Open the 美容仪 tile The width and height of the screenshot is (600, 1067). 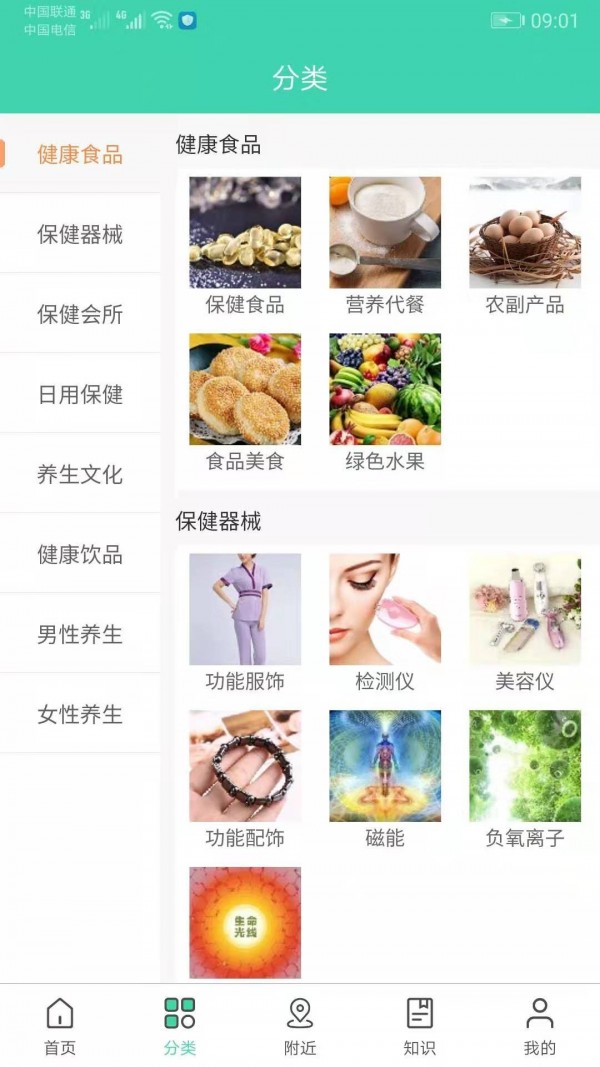point(525,622)
